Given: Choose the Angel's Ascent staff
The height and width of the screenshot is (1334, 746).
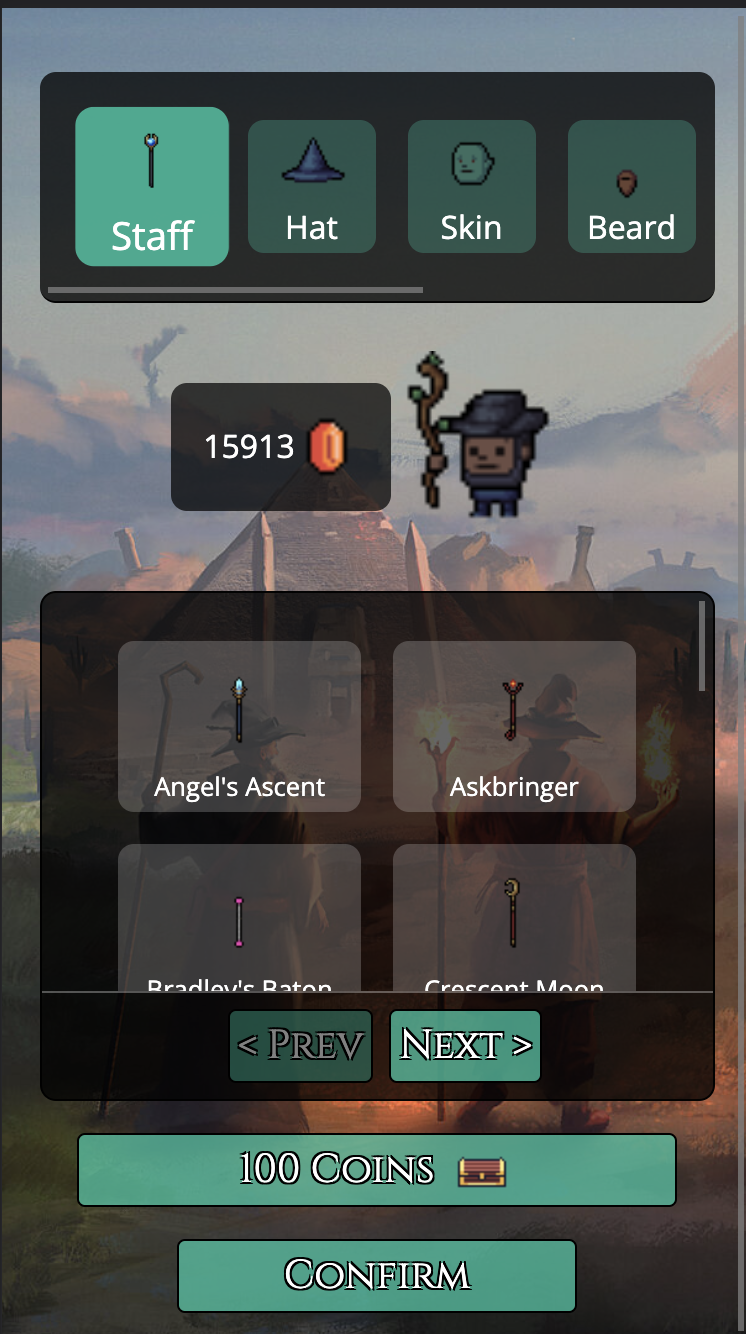Looking at the screenshot, I should click(x=239, y=726).
